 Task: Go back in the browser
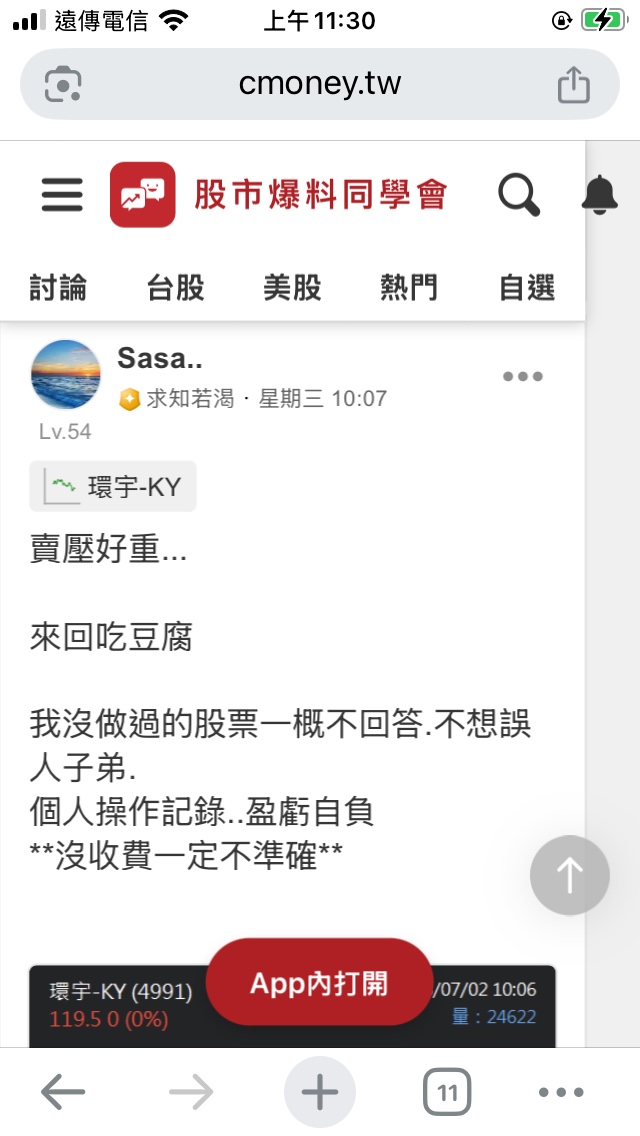(x=63, y=1093)
